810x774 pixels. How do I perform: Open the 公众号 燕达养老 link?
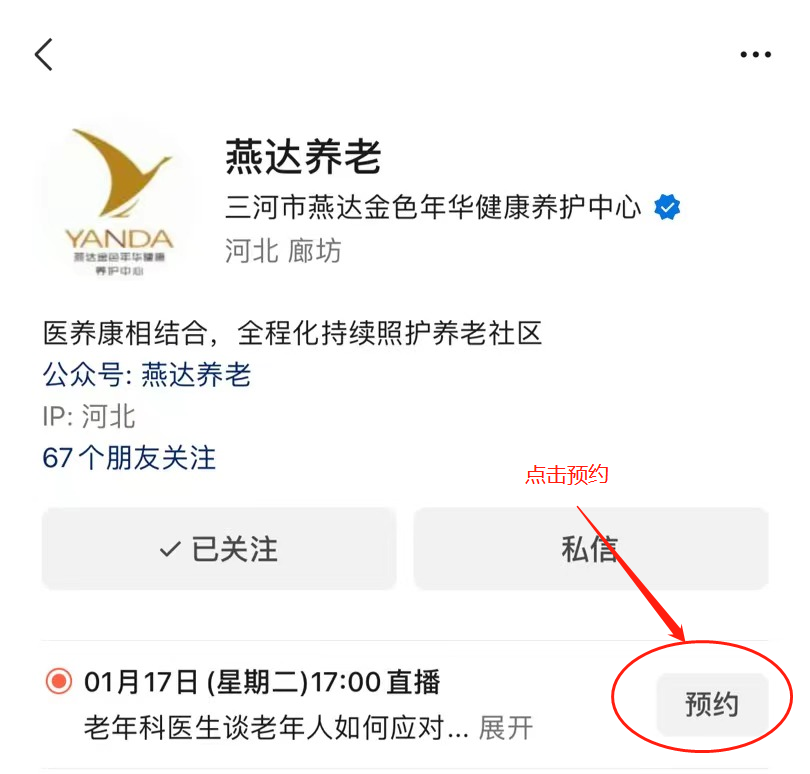195,375
